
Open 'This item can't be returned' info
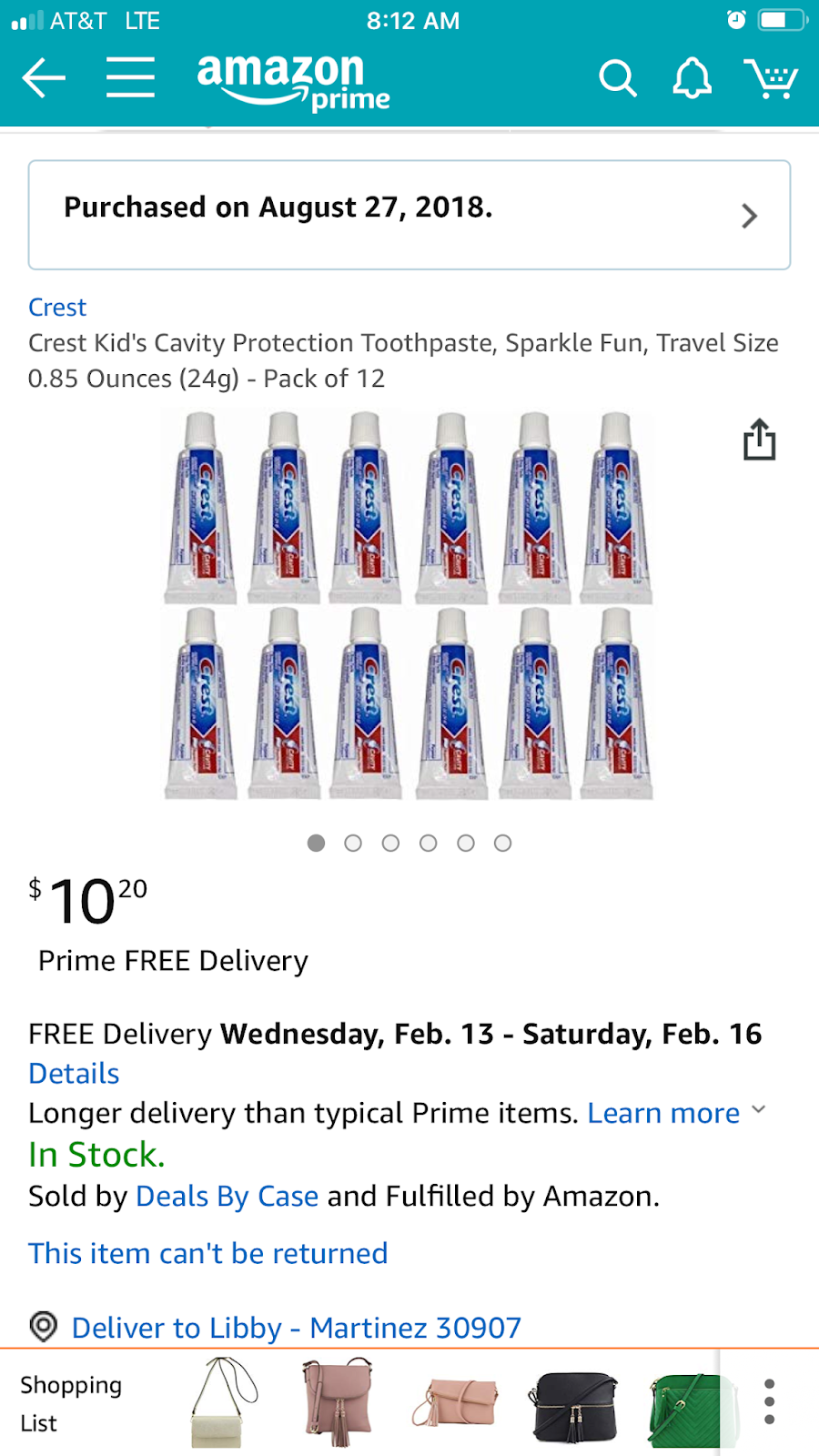tap(208, 1253)
